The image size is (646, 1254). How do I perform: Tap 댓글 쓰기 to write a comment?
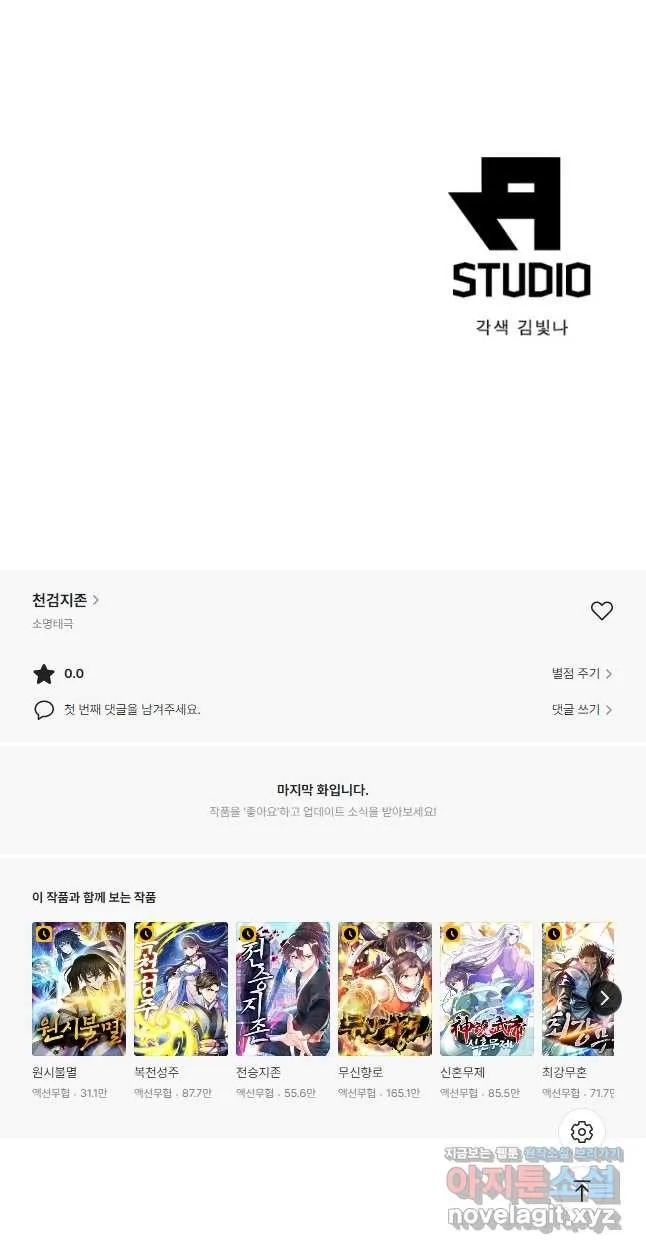coord(582,710)
